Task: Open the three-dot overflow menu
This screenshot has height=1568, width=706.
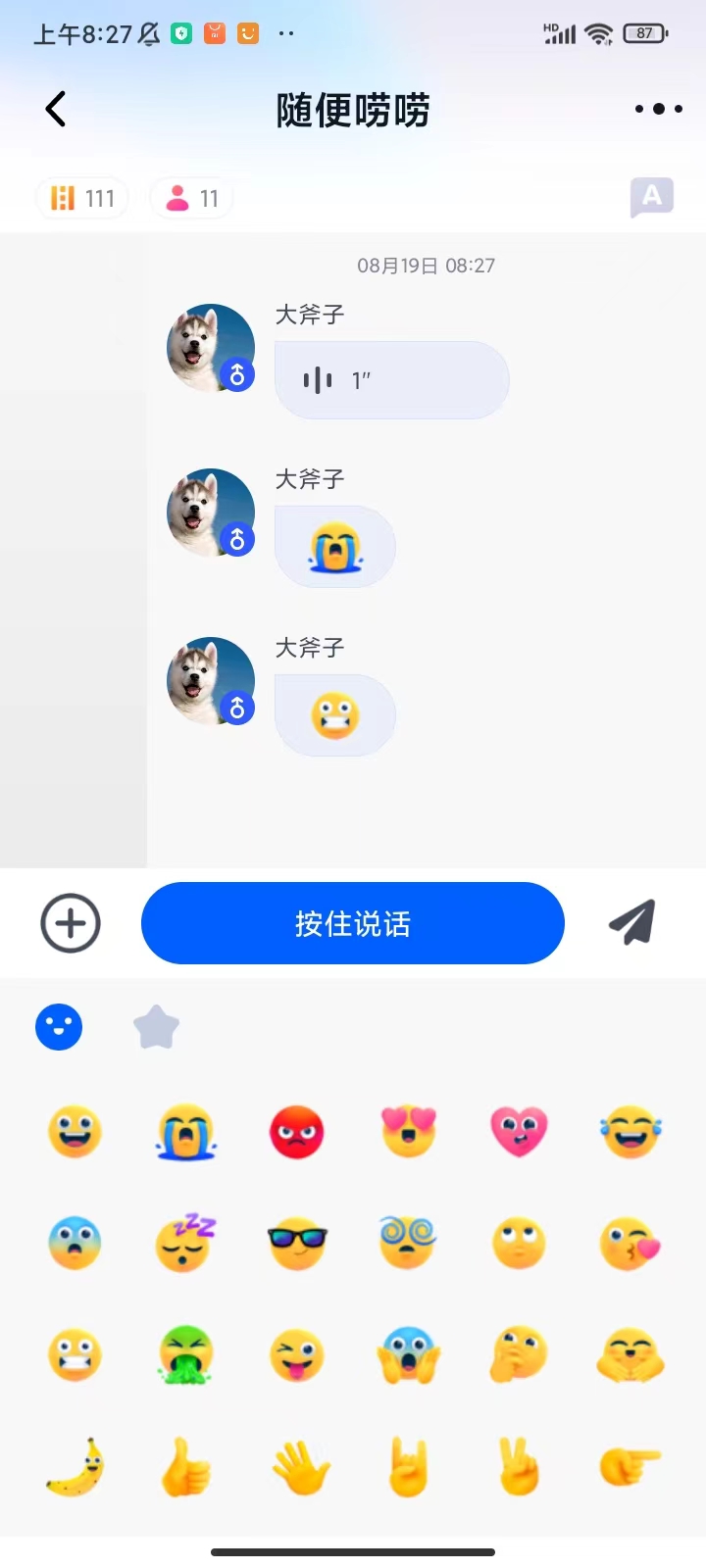Action: pyautogui.click(x=658, y=109)
